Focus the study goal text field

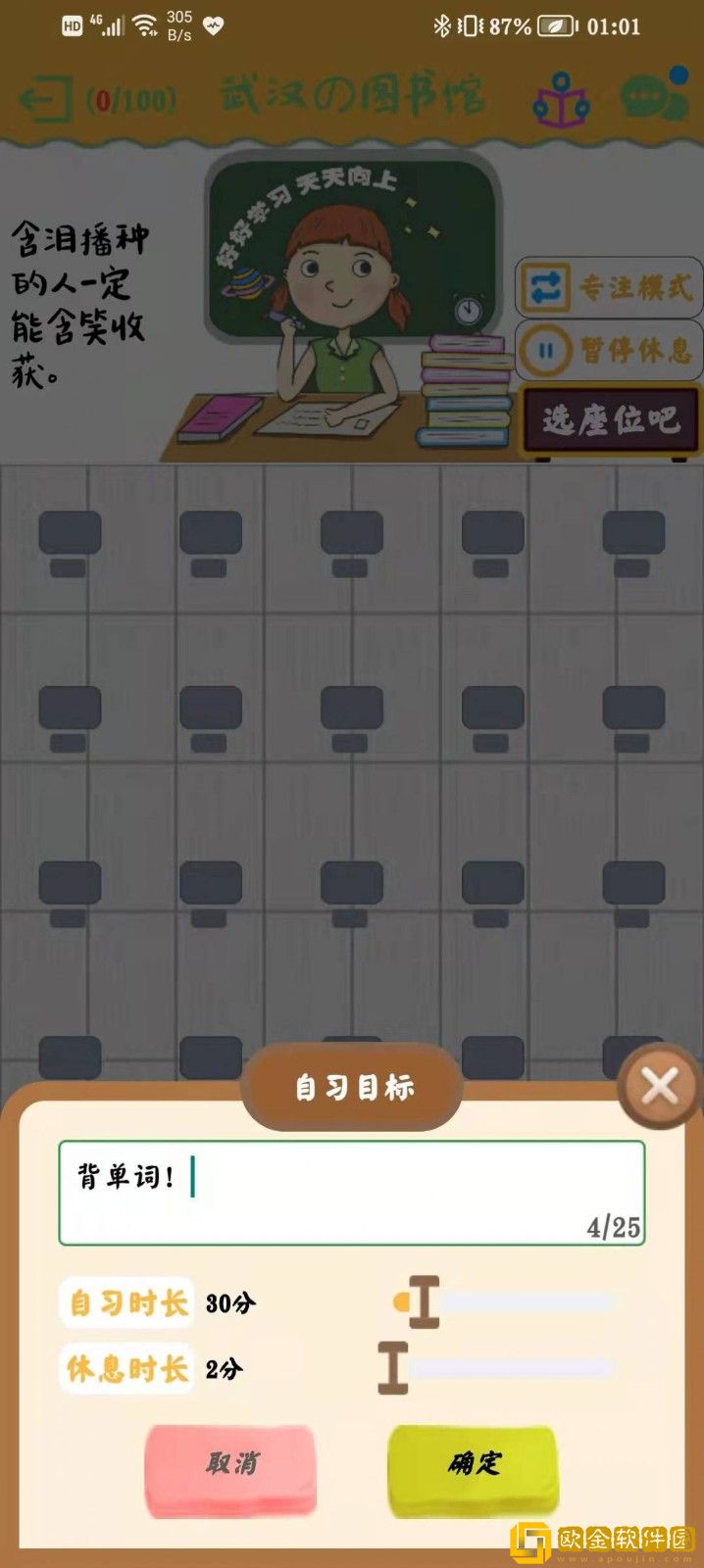[351, 1192]
